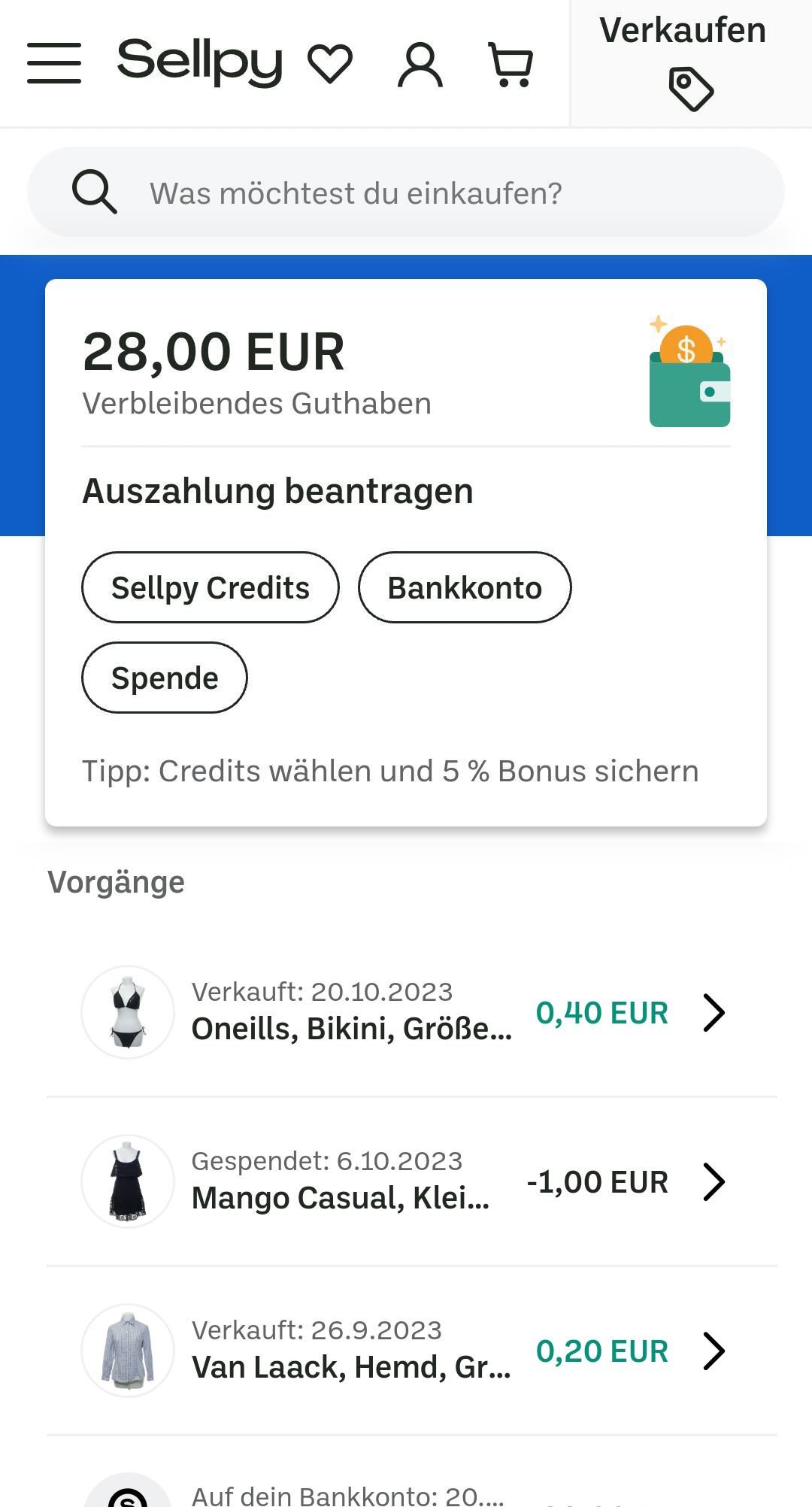Open the favorites heart icon
Screen dimensions: 812x1507
click(330, 63)
